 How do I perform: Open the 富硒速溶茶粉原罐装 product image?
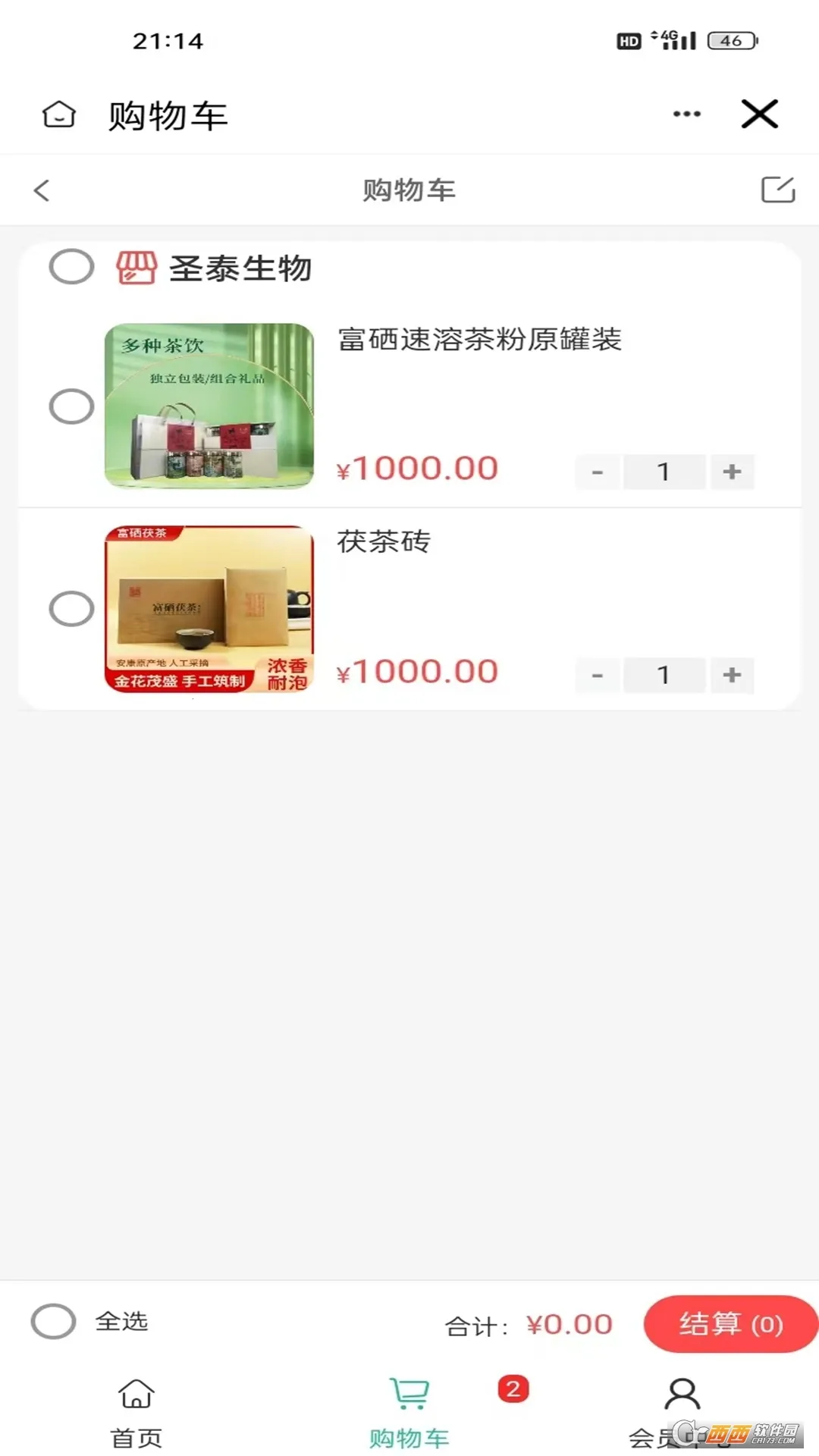click(209, 406)
